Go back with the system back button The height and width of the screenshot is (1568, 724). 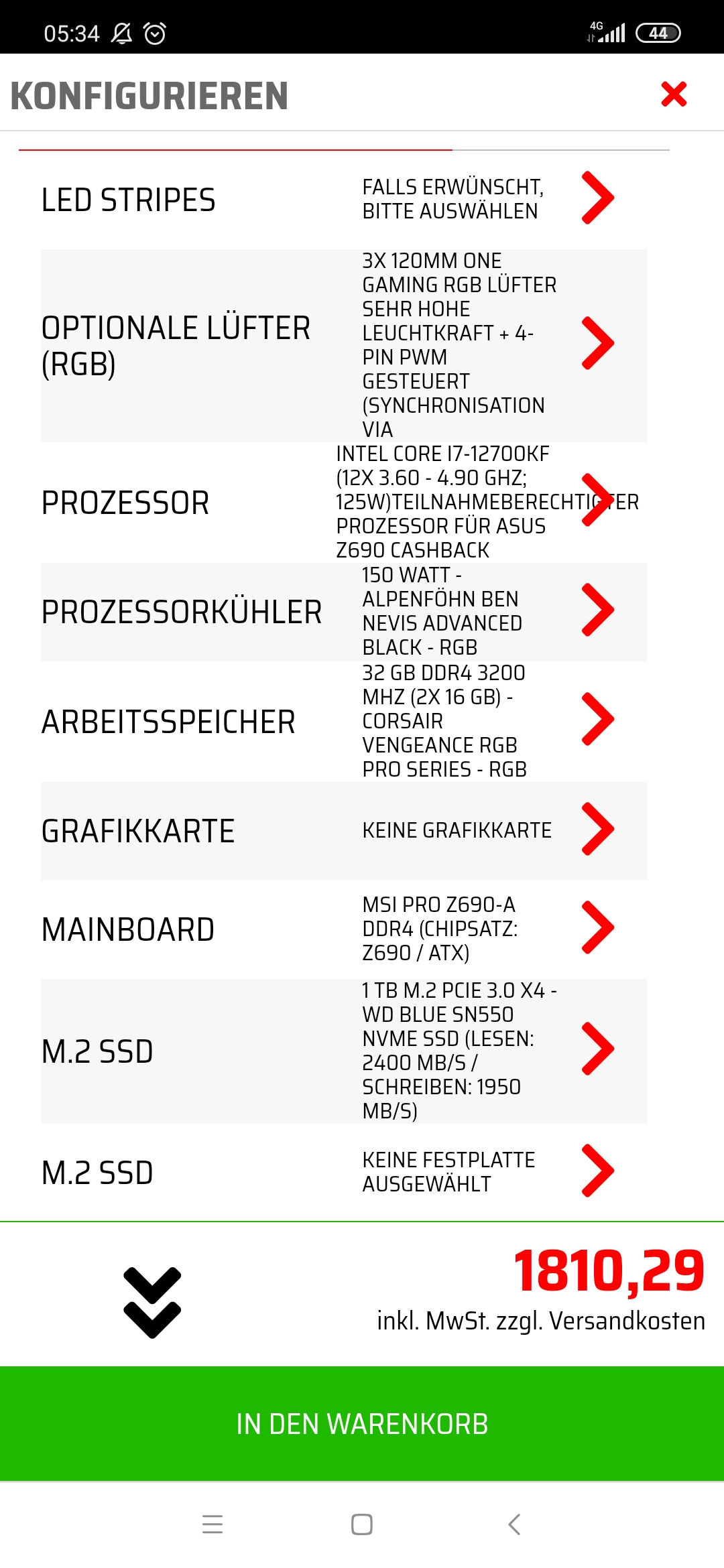[514, 1524]
